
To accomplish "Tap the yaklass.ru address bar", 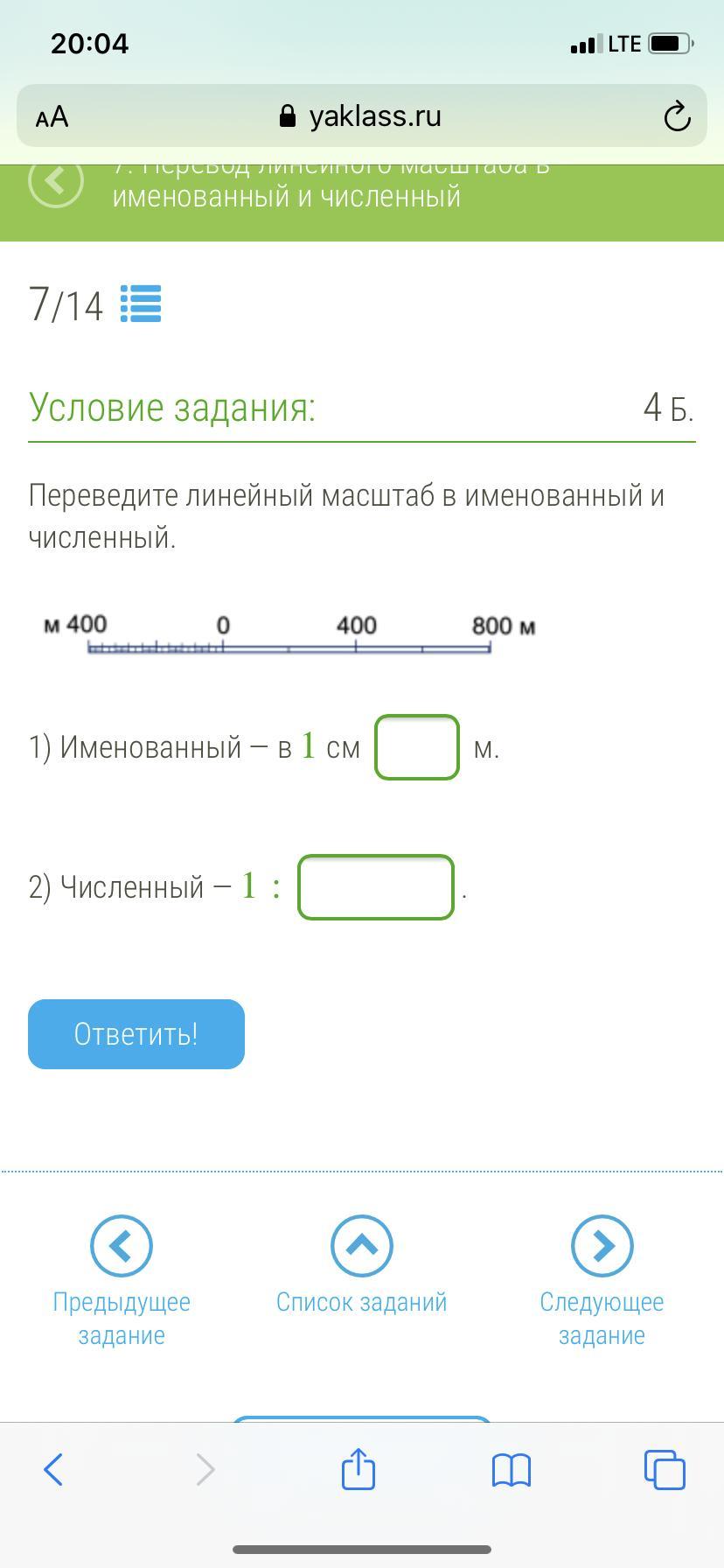I will (362, 115).
